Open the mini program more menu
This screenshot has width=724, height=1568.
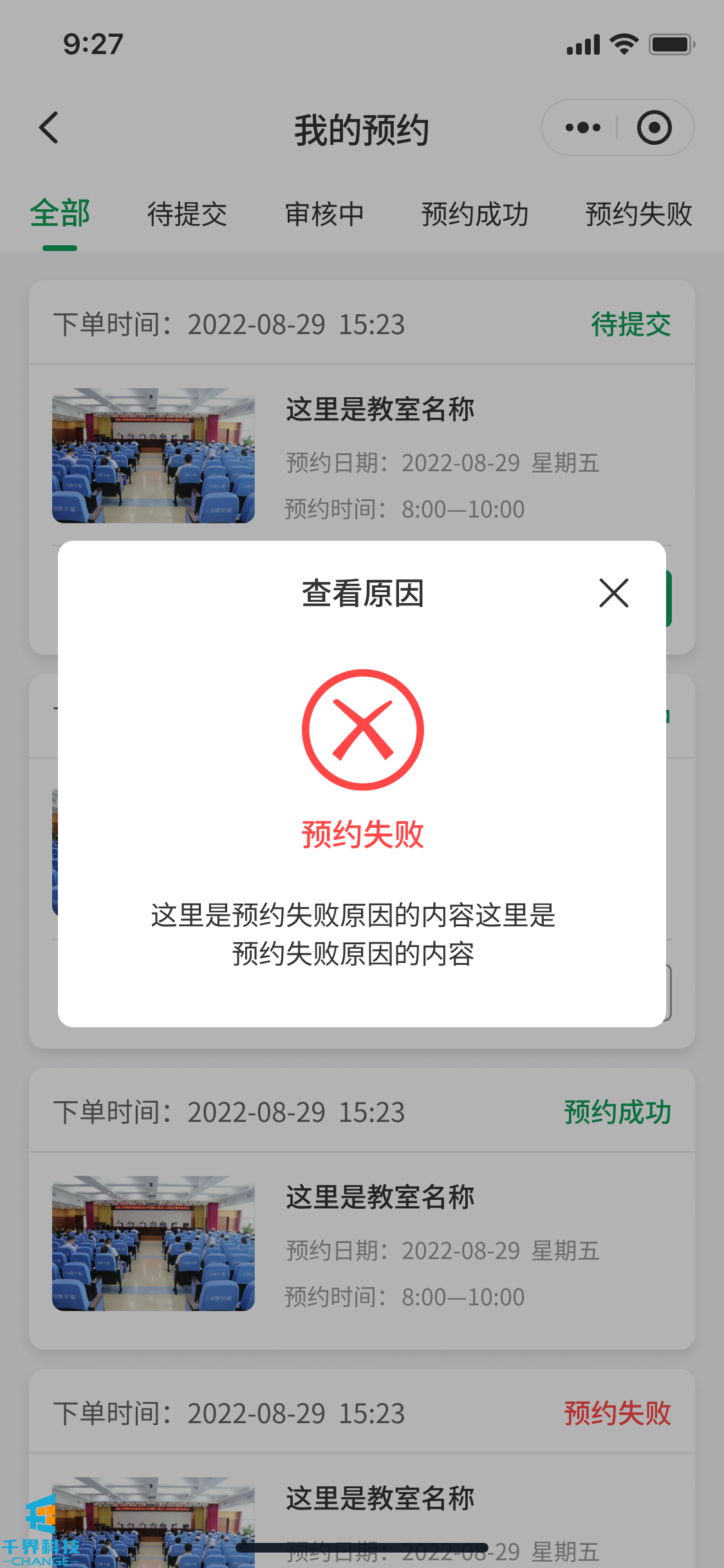click(583, 127)
